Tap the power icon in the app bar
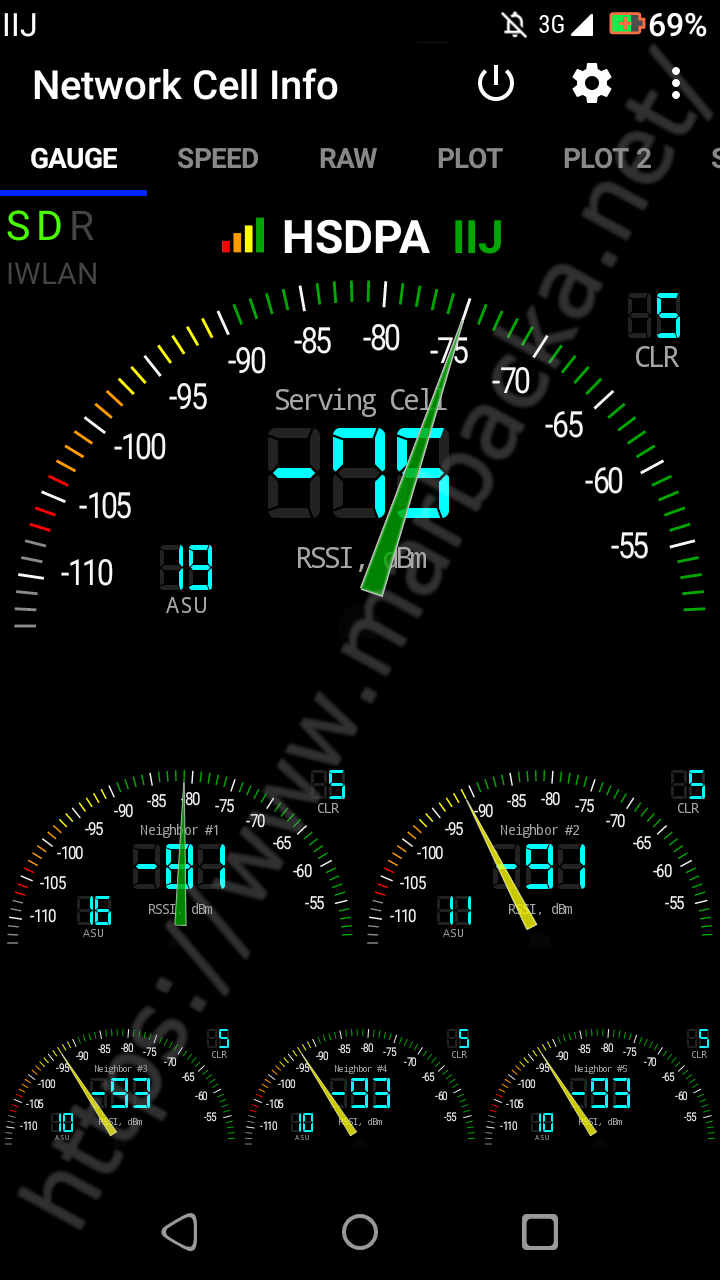 [496, 84]
